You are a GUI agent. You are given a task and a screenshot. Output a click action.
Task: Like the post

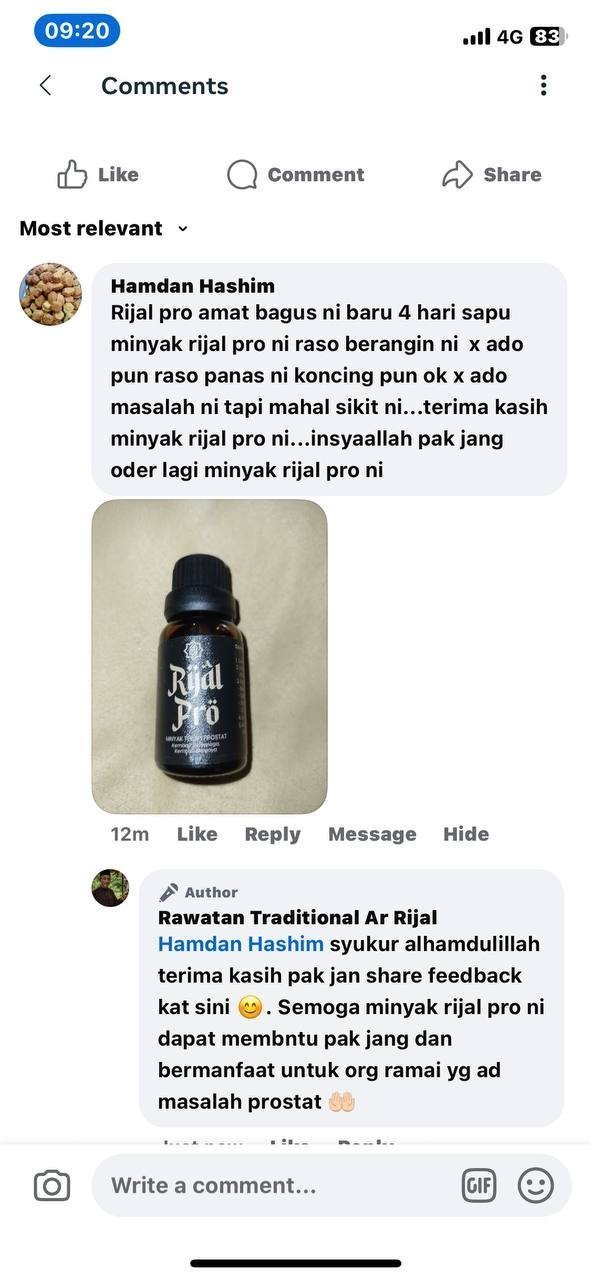click(98, 175)
